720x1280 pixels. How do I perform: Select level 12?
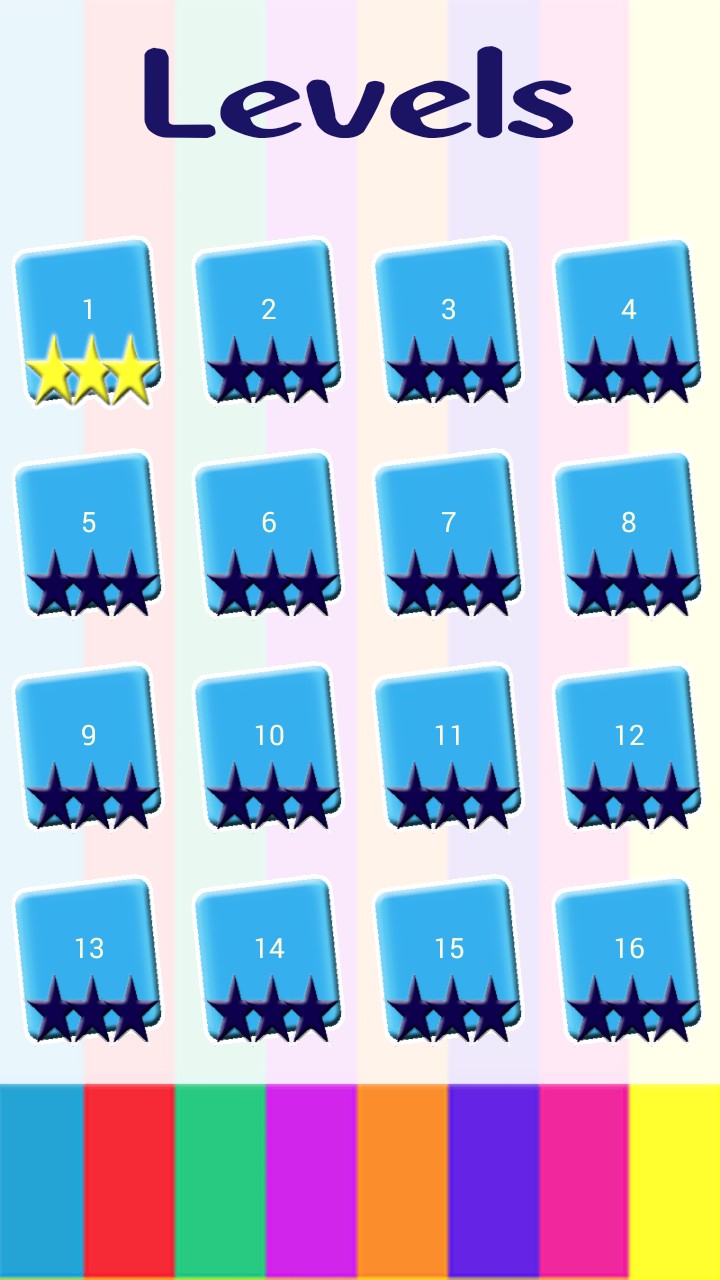point(628,748)
